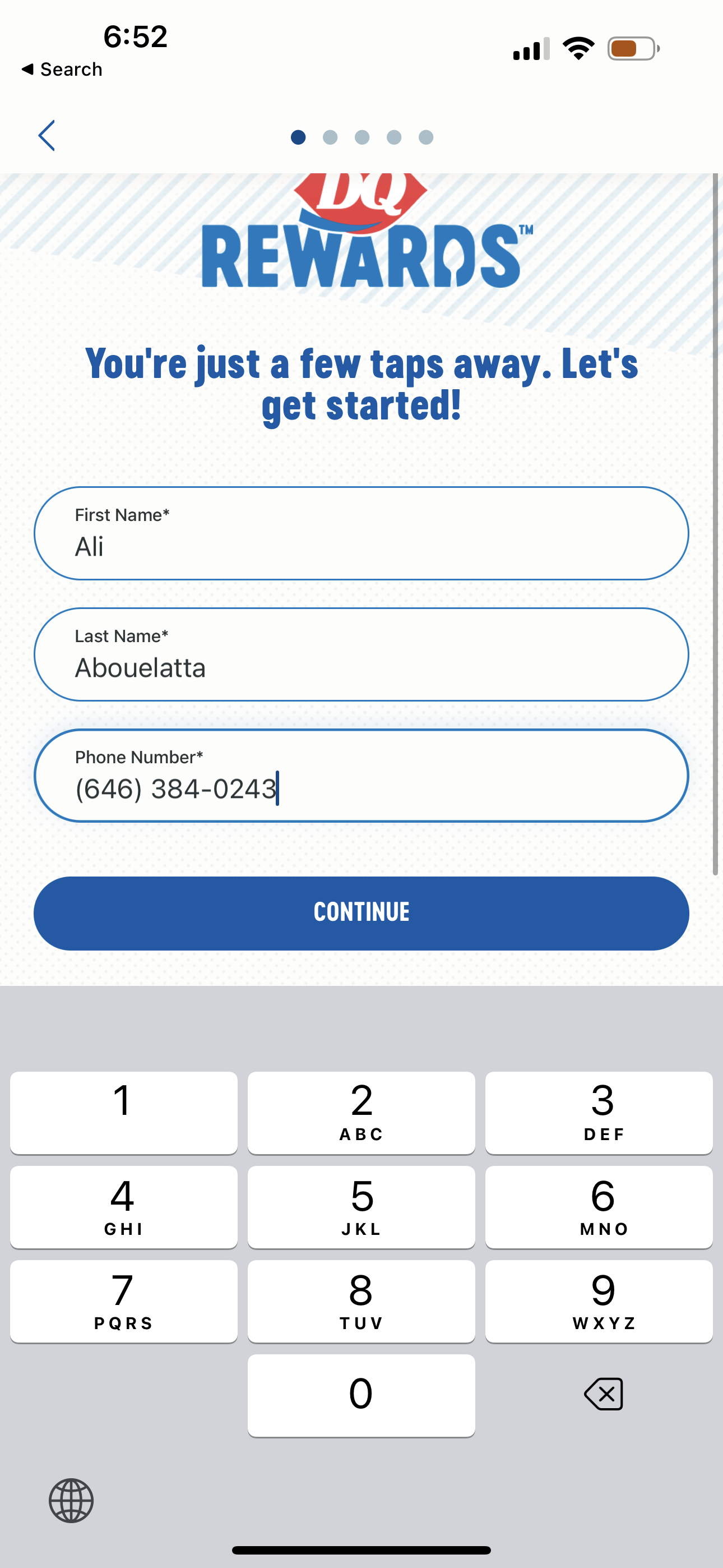
Task: Tap the back chevron to go back
Action: click(x=48, y=136)
